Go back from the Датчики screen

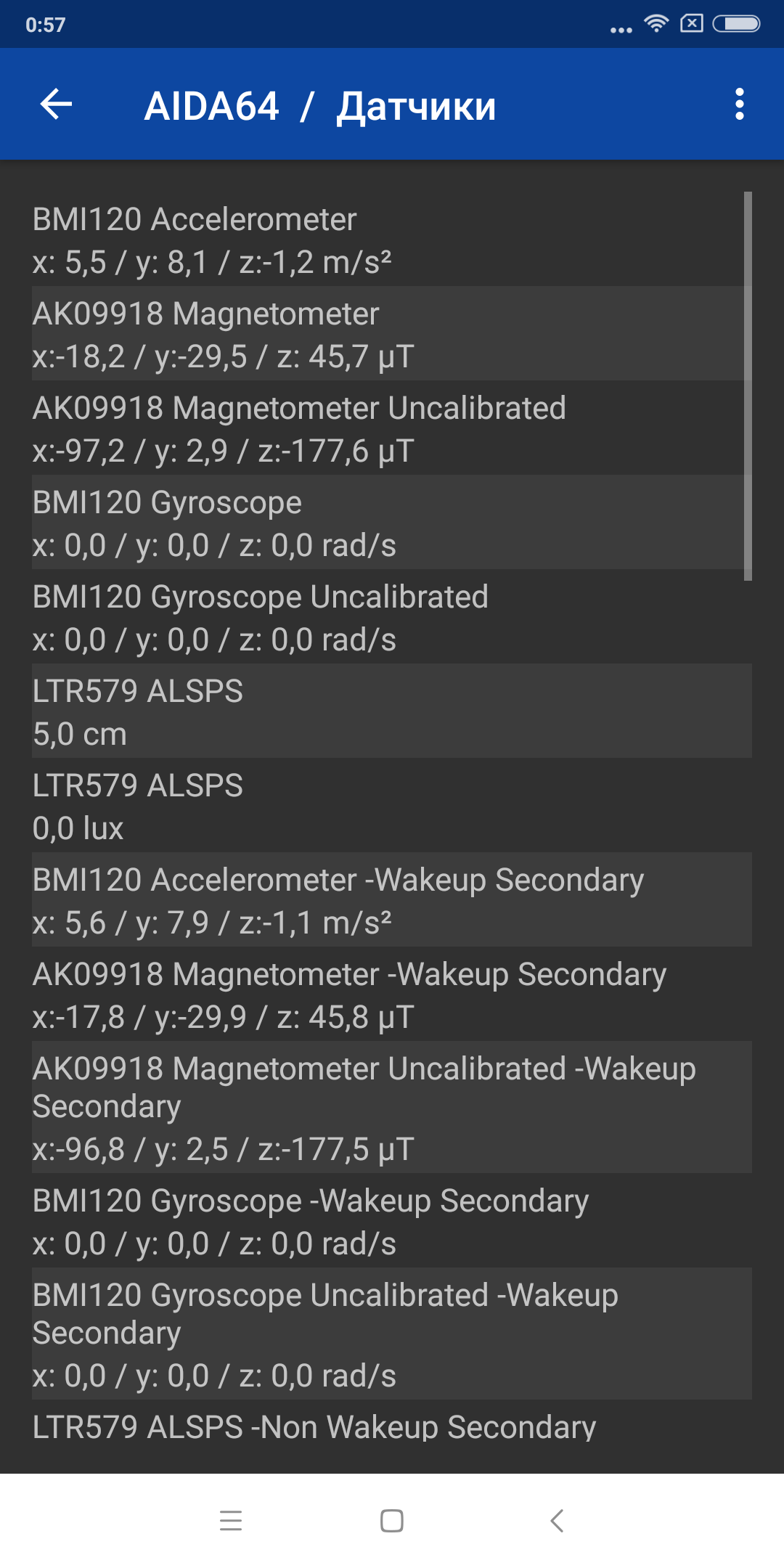point(56,105)
